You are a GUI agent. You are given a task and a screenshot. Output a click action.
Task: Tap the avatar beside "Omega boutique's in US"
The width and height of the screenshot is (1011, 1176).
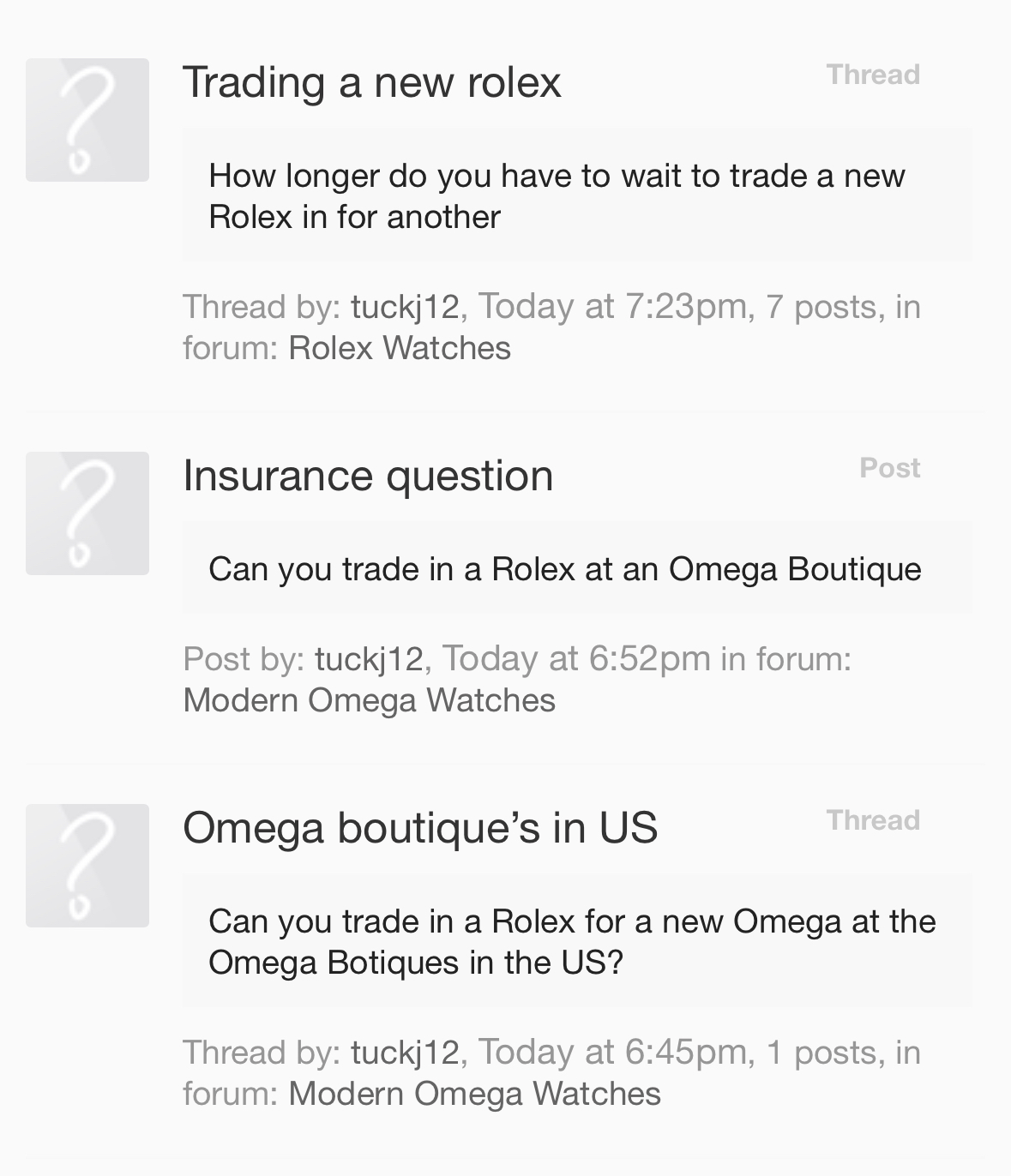click(87, 866)
